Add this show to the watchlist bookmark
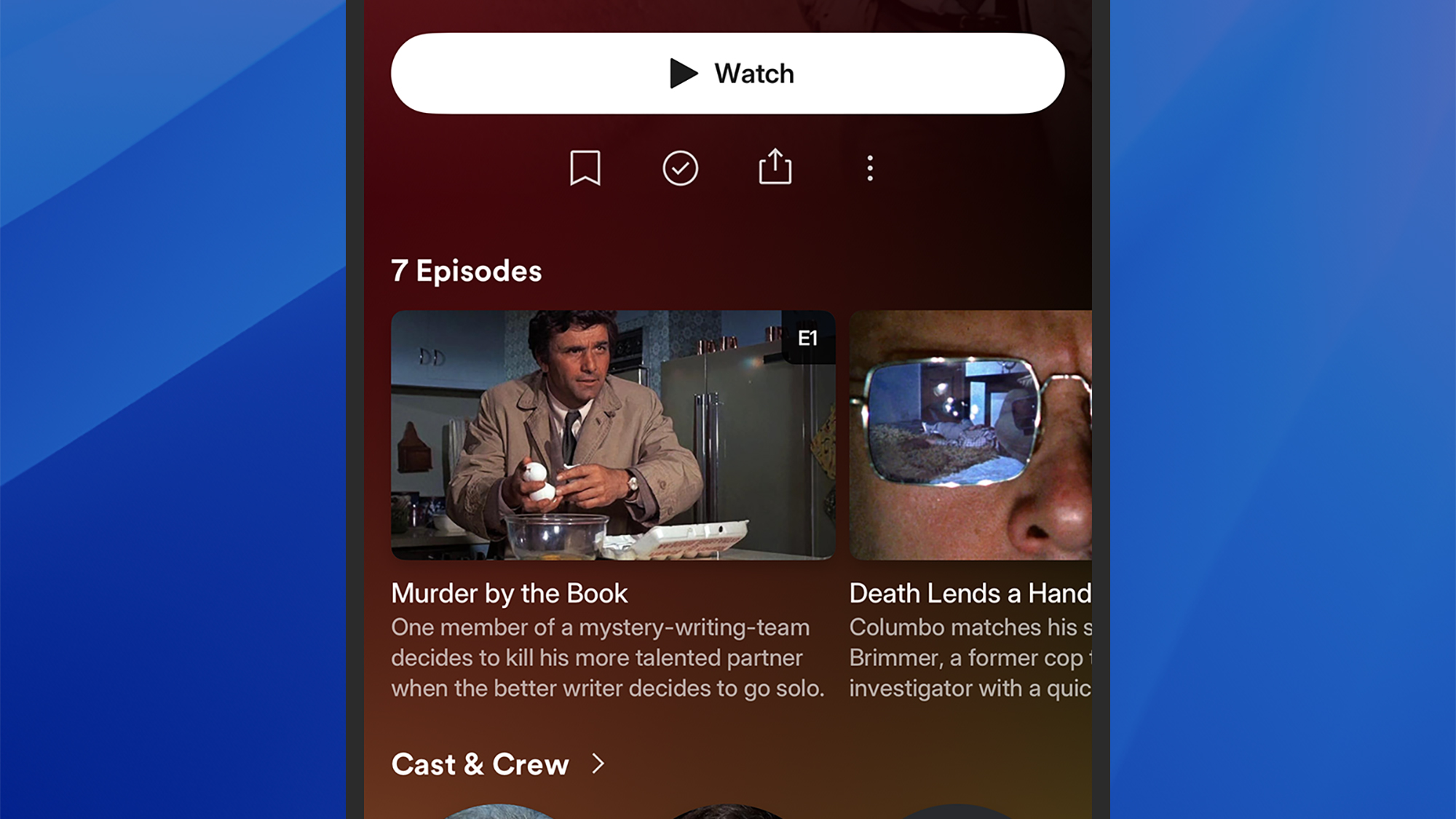Viewport: 1456px width, 819px height. (x=585, y=168)
